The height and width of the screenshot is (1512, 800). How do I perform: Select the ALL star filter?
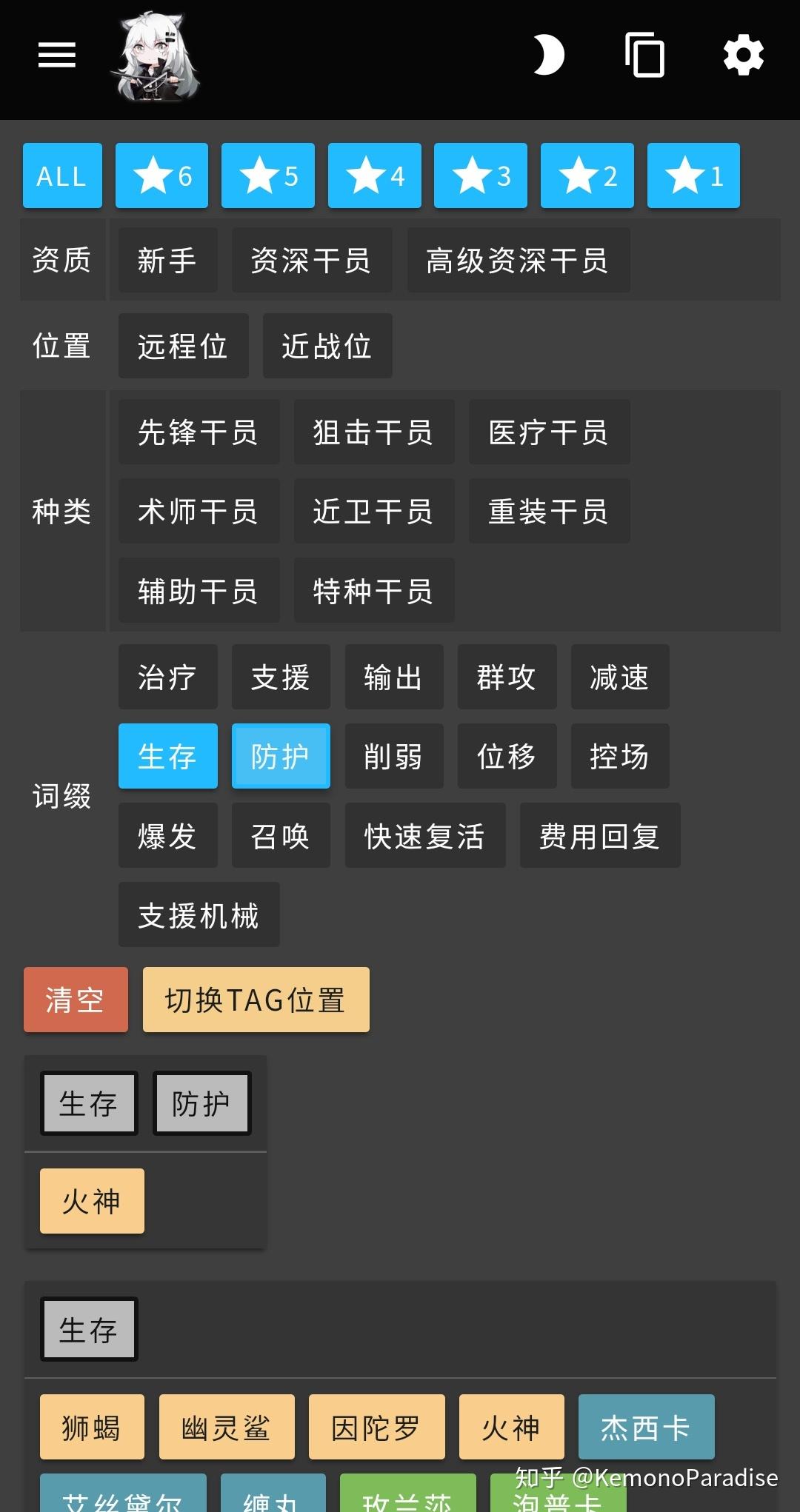click(62, 175)
